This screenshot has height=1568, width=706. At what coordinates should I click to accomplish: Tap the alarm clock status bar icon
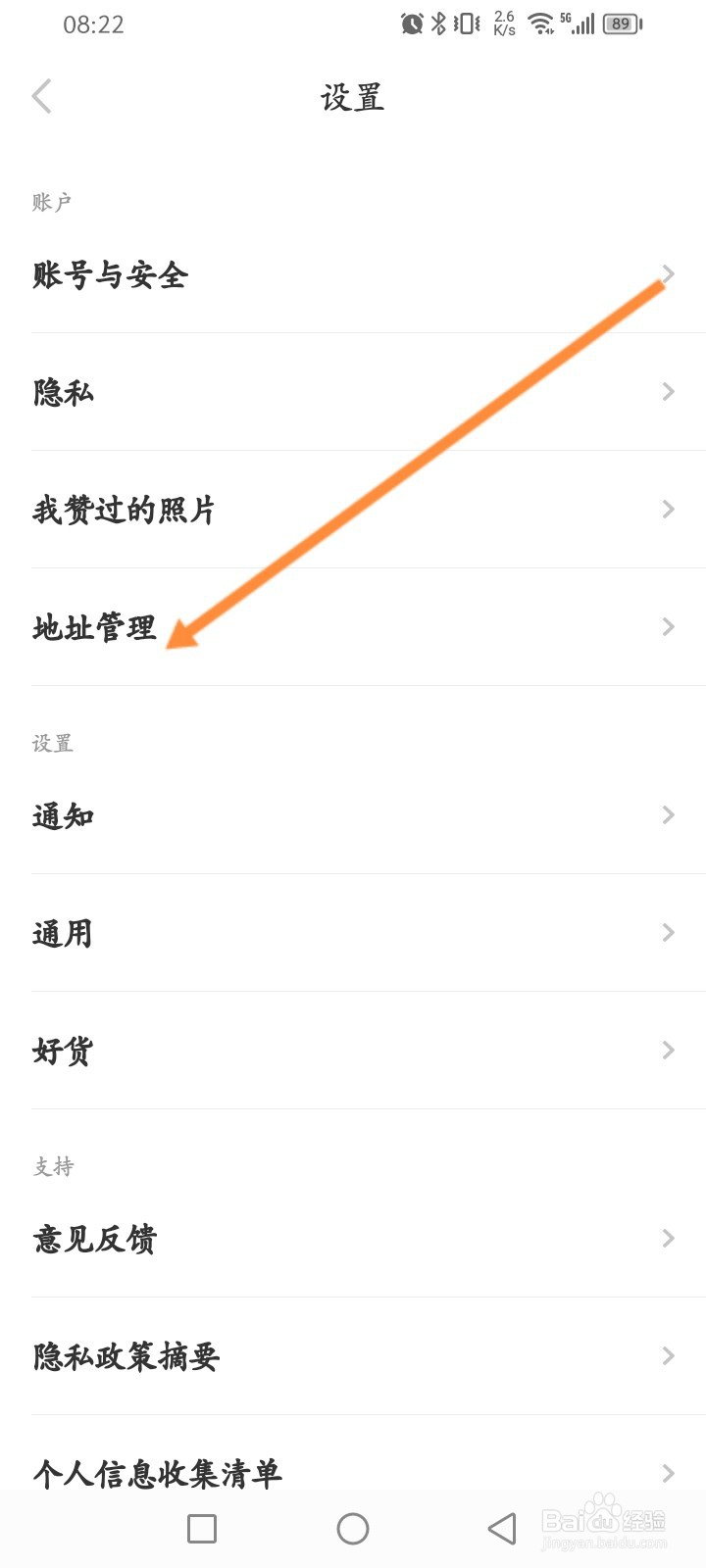(x=410, y=22)
